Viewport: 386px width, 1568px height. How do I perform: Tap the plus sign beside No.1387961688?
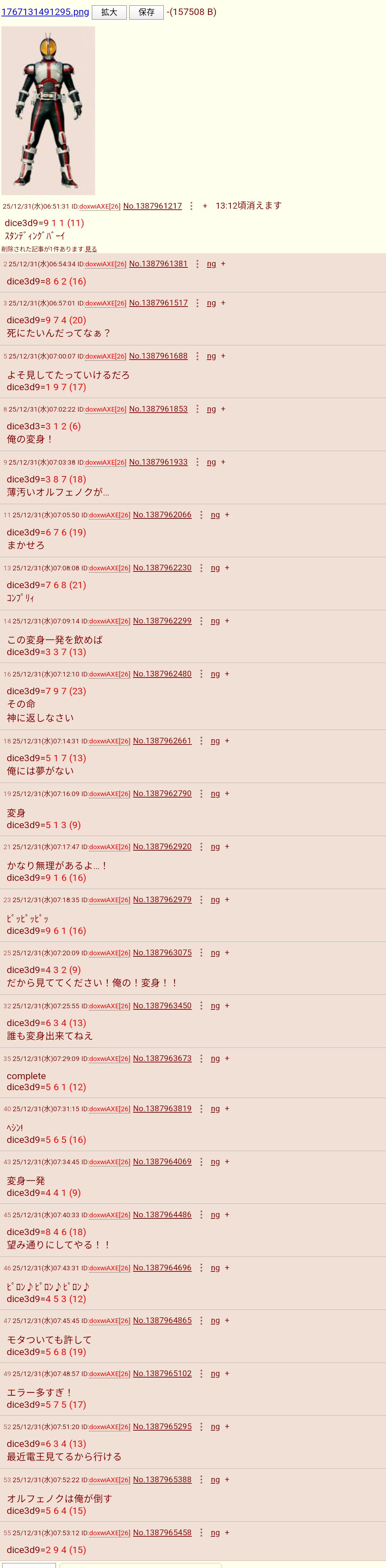223,356
